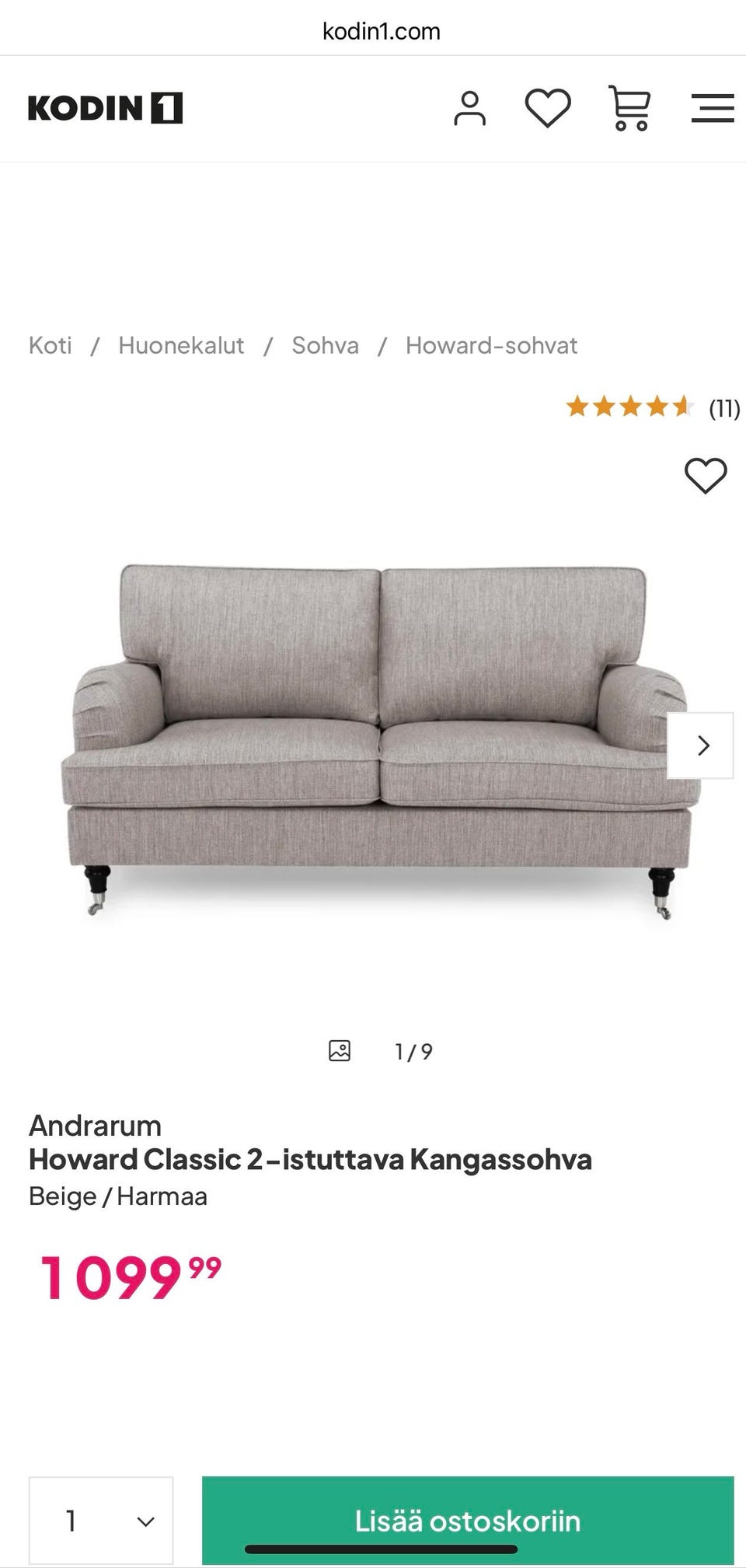
Task: Open the Koti breadcrumb link
Action: 50,345
